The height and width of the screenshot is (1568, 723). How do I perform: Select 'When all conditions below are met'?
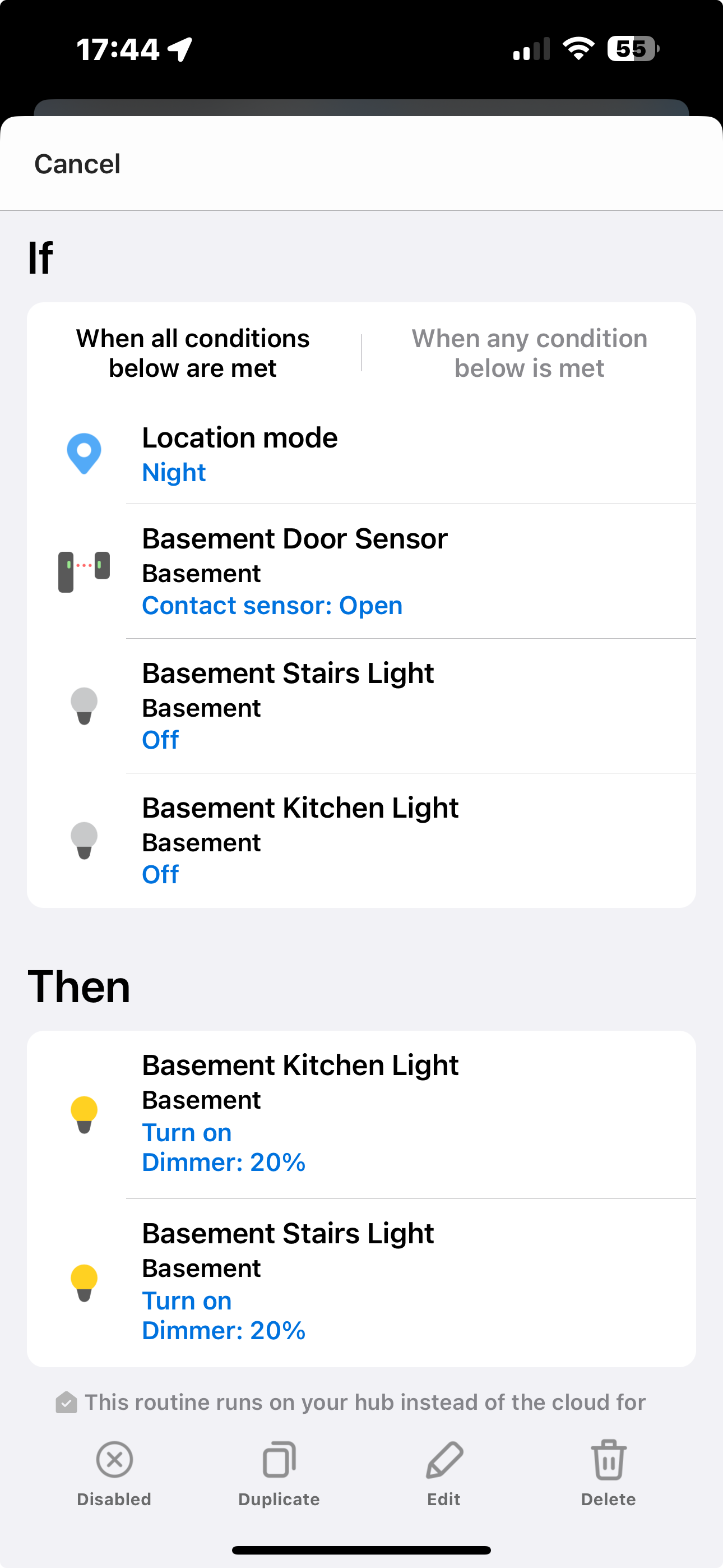[x=192, y=353]
